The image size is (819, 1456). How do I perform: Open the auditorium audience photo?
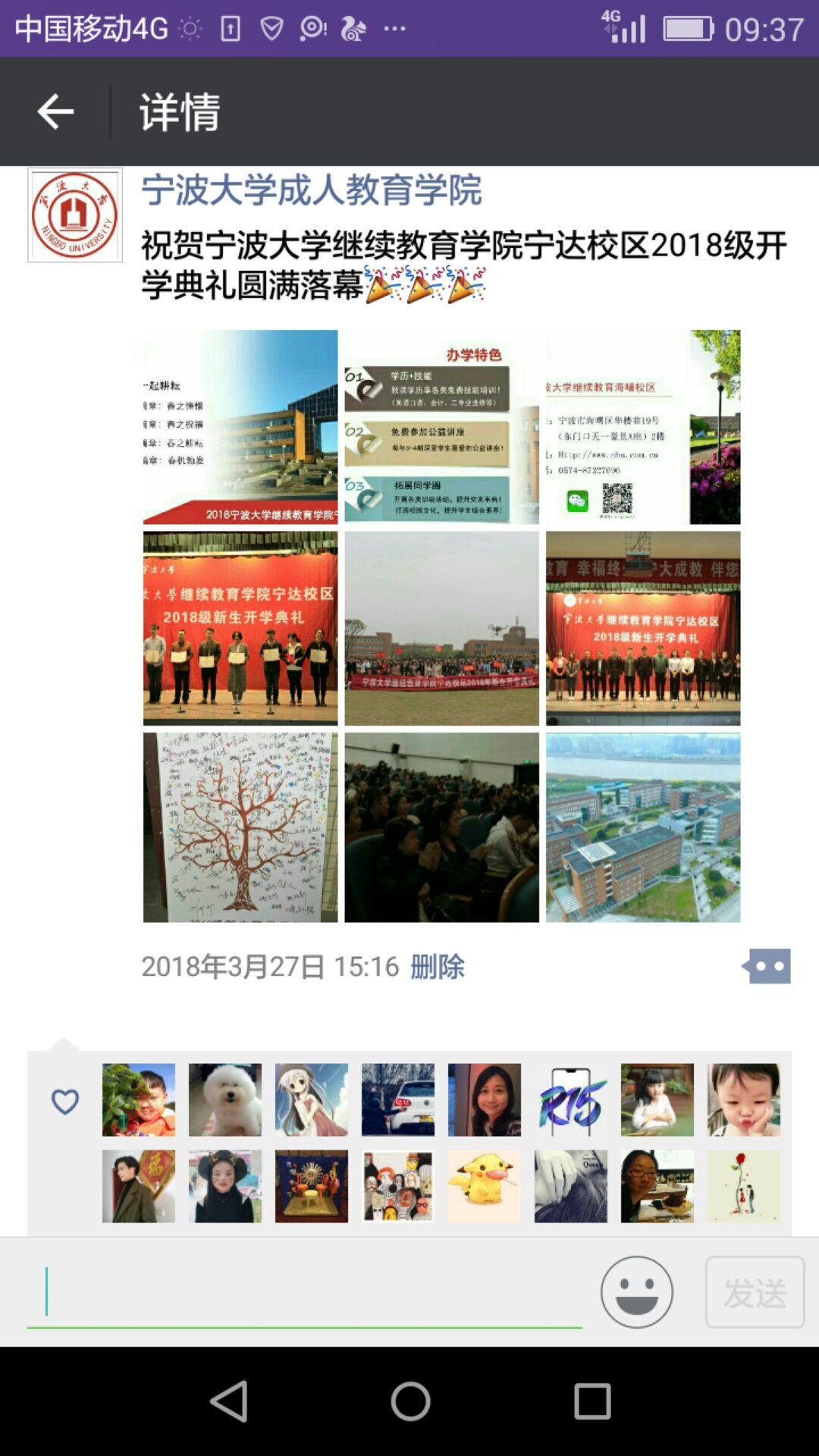pyautogui.click(x=441, y=827)
